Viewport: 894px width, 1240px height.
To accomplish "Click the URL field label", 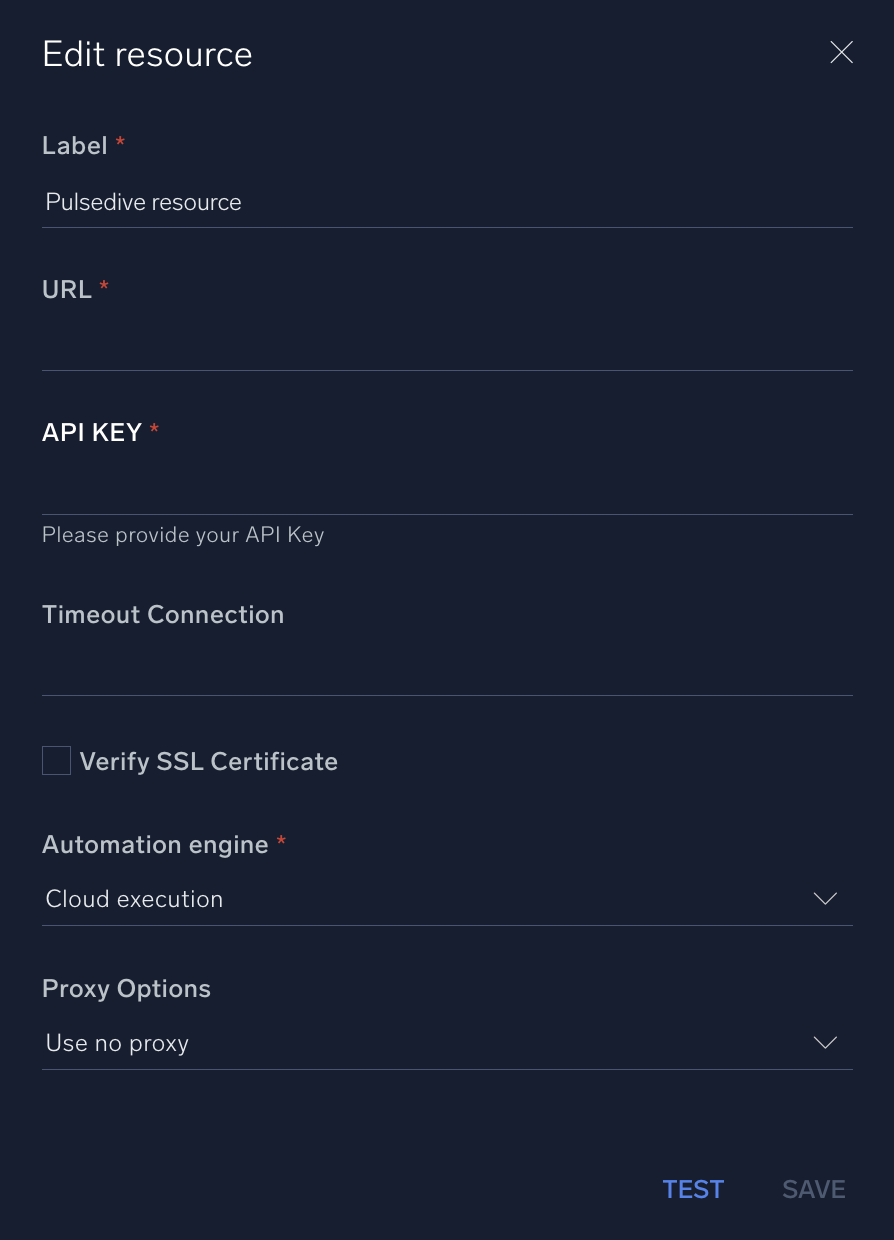I will point(67,289).
